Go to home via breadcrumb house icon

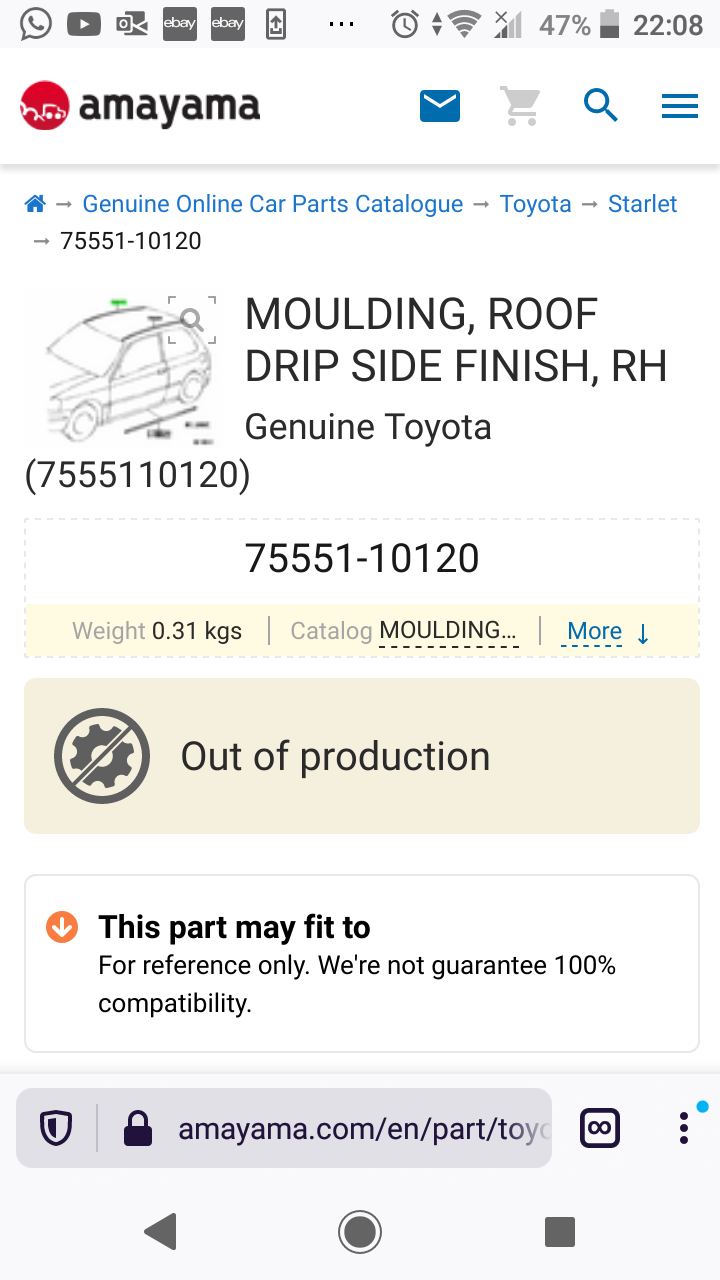click(x=35, y=204)
